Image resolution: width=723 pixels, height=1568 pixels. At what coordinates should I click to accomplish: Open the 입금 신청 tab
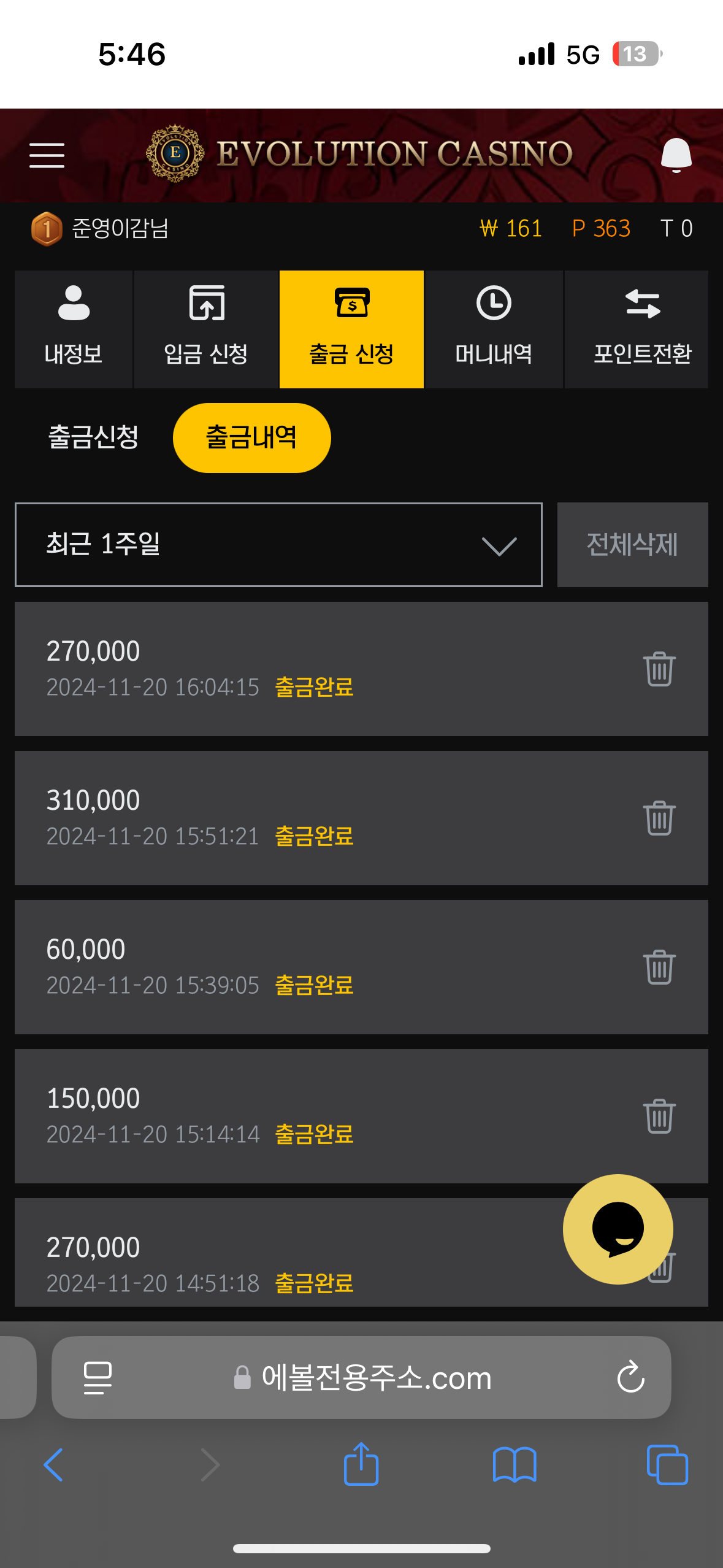(x=206, y=329)
